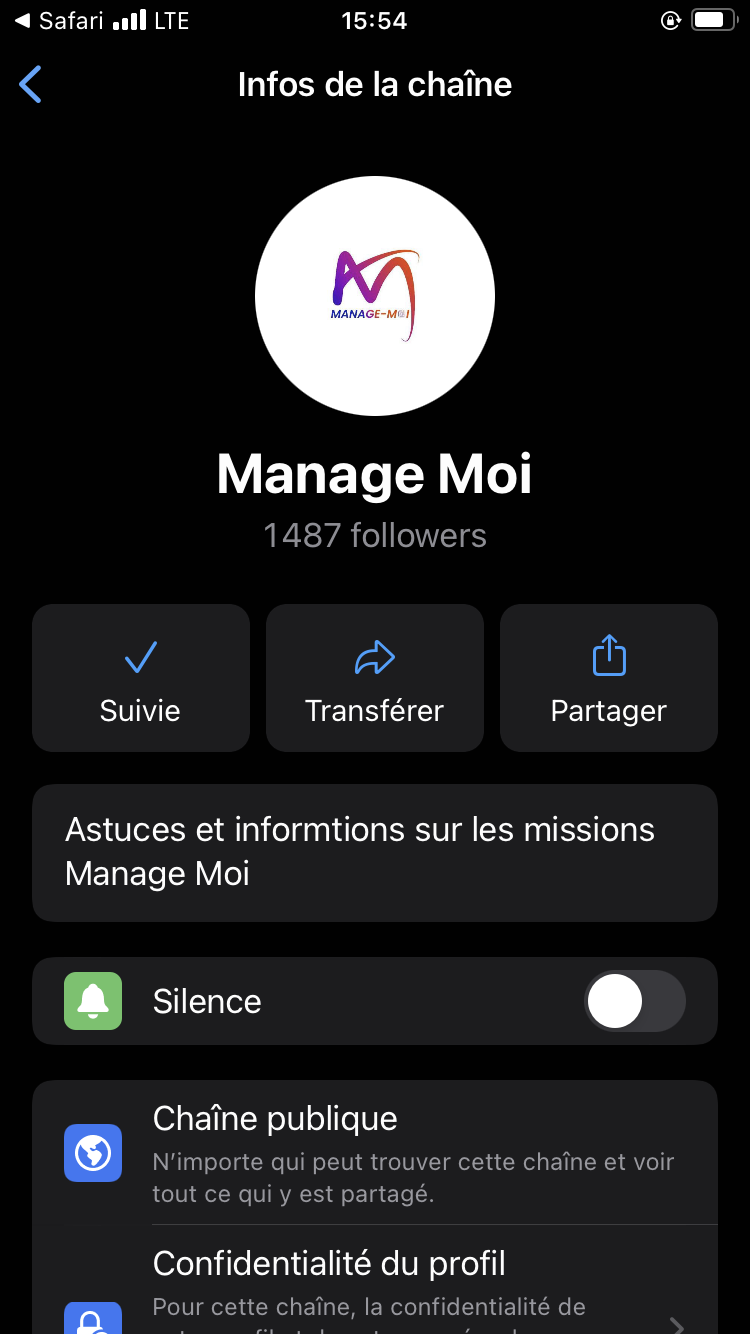
Task: Toggle the Silence switch on
Action: 634,1001
